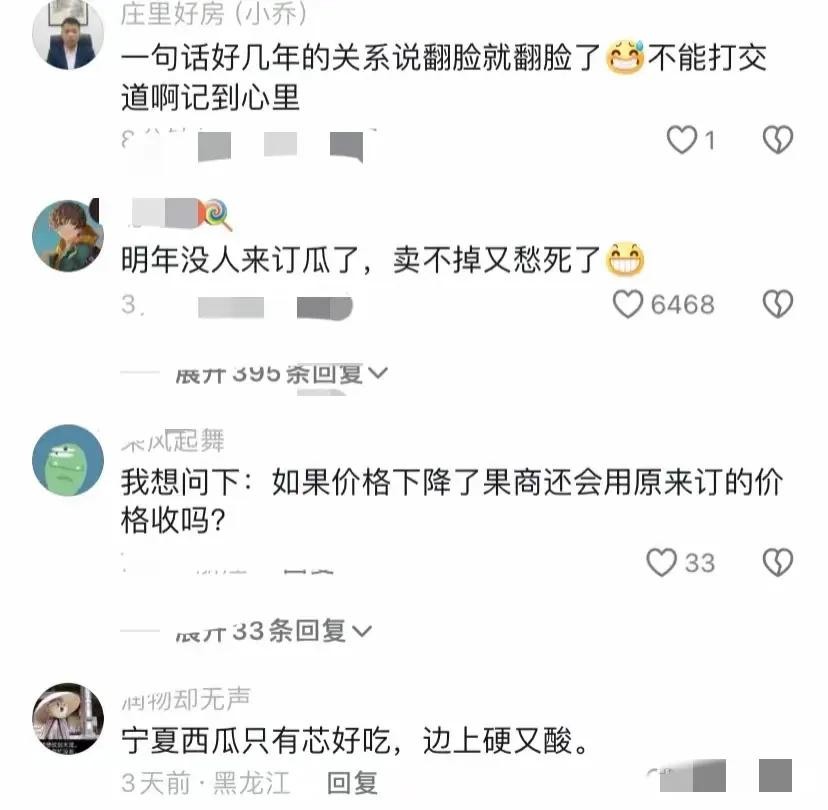828x810 pixels.
Task: Like the comment 明年没人来订瓜了
Action: click(x=628, y=304)
